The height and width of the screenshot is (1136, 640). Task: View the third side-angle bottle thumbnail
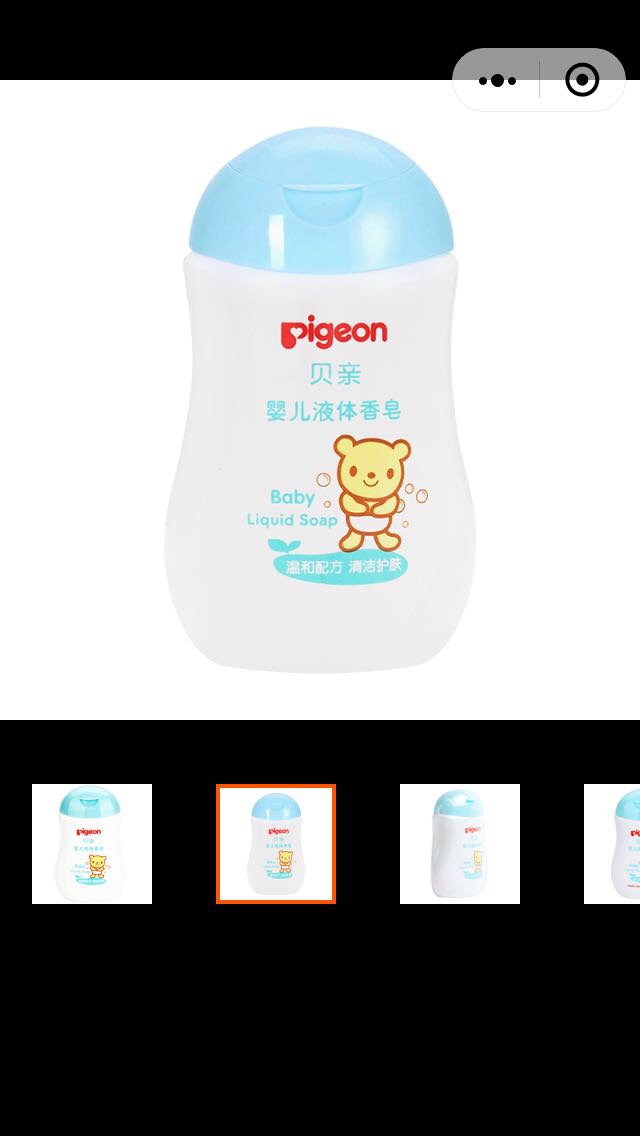tap(460, 844)
